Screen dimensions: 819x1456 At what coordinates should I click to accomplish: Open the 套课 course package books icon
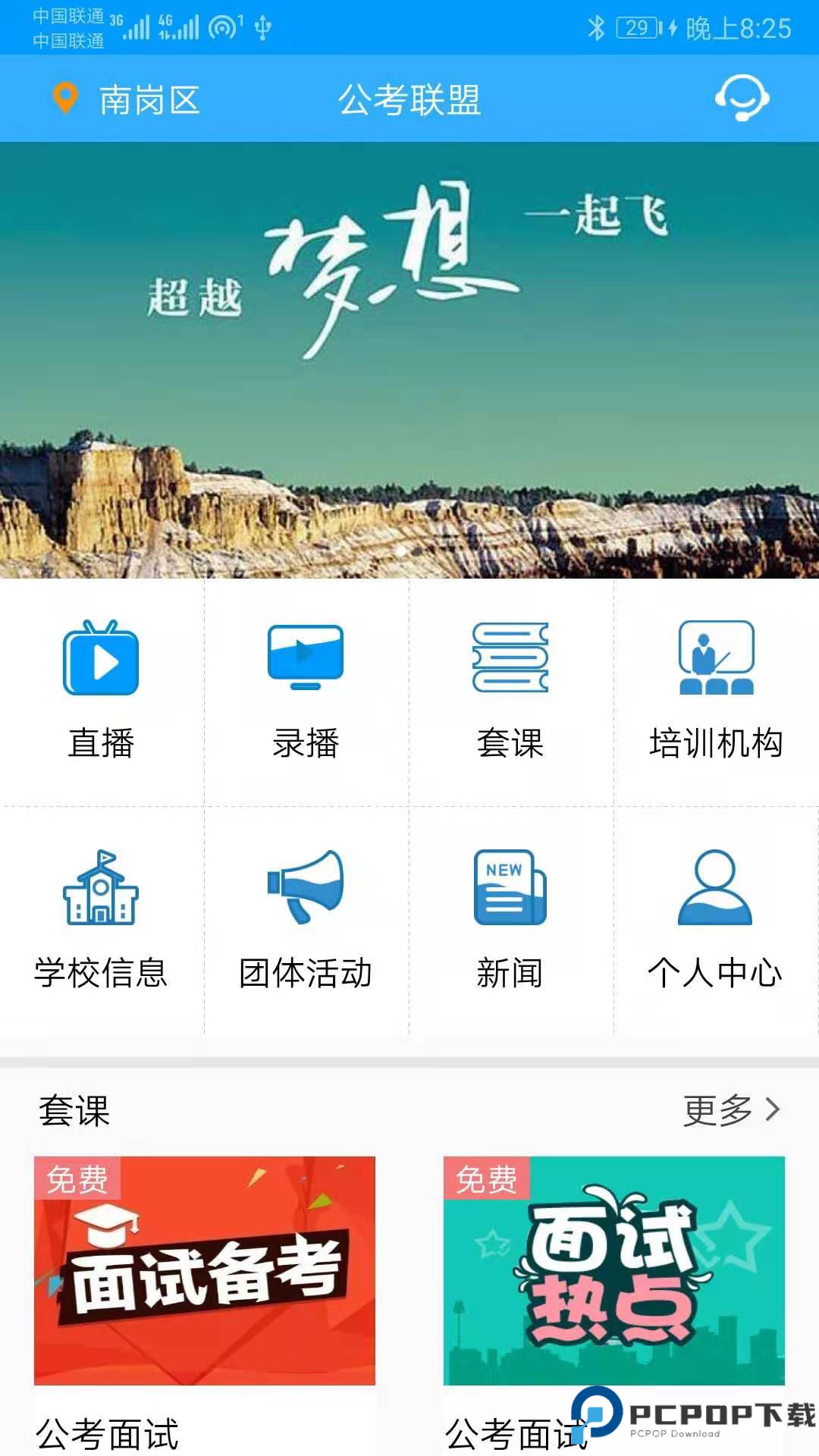coord(508,658)
